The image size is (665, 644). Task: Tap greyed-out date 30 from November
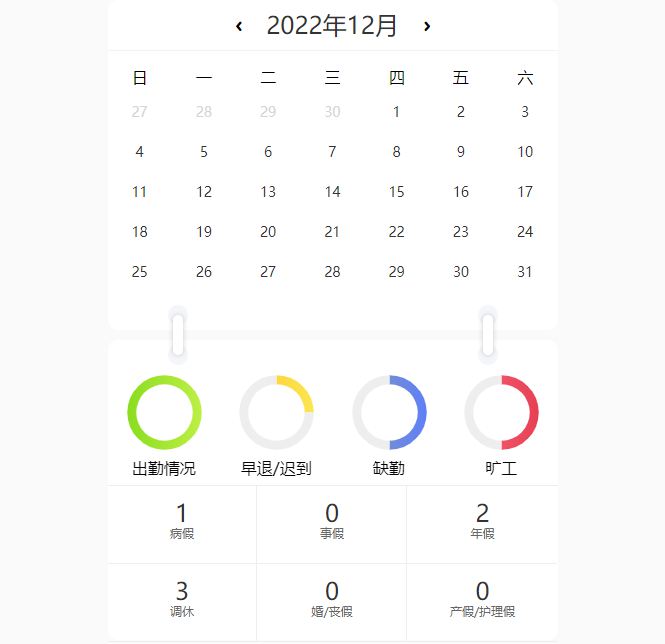click(332, 112)
